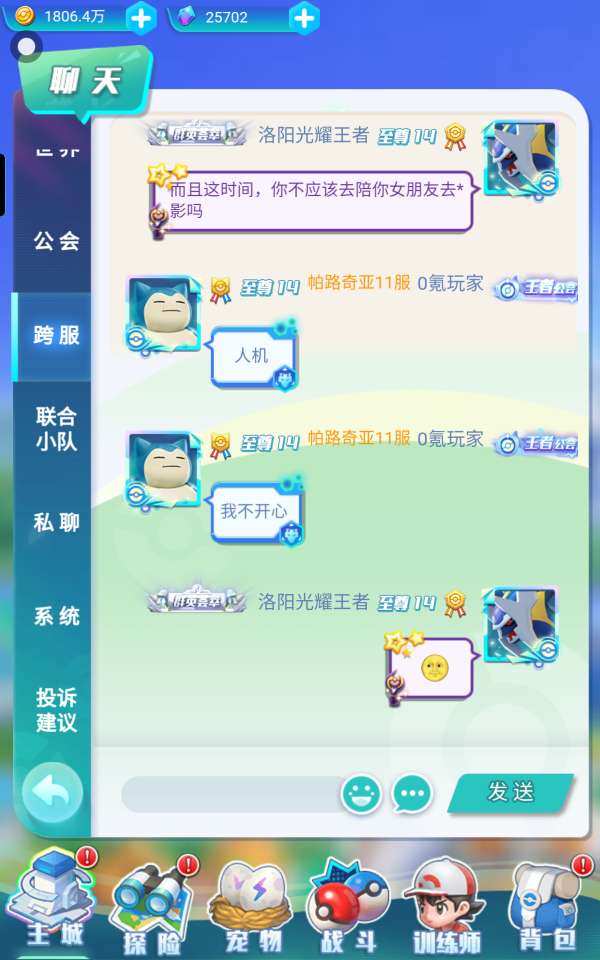Viewport: 600px width, 960px height.
Task: Open the 联合小队 chat channel
Action: pyautogui.click(x=56, y=429)
